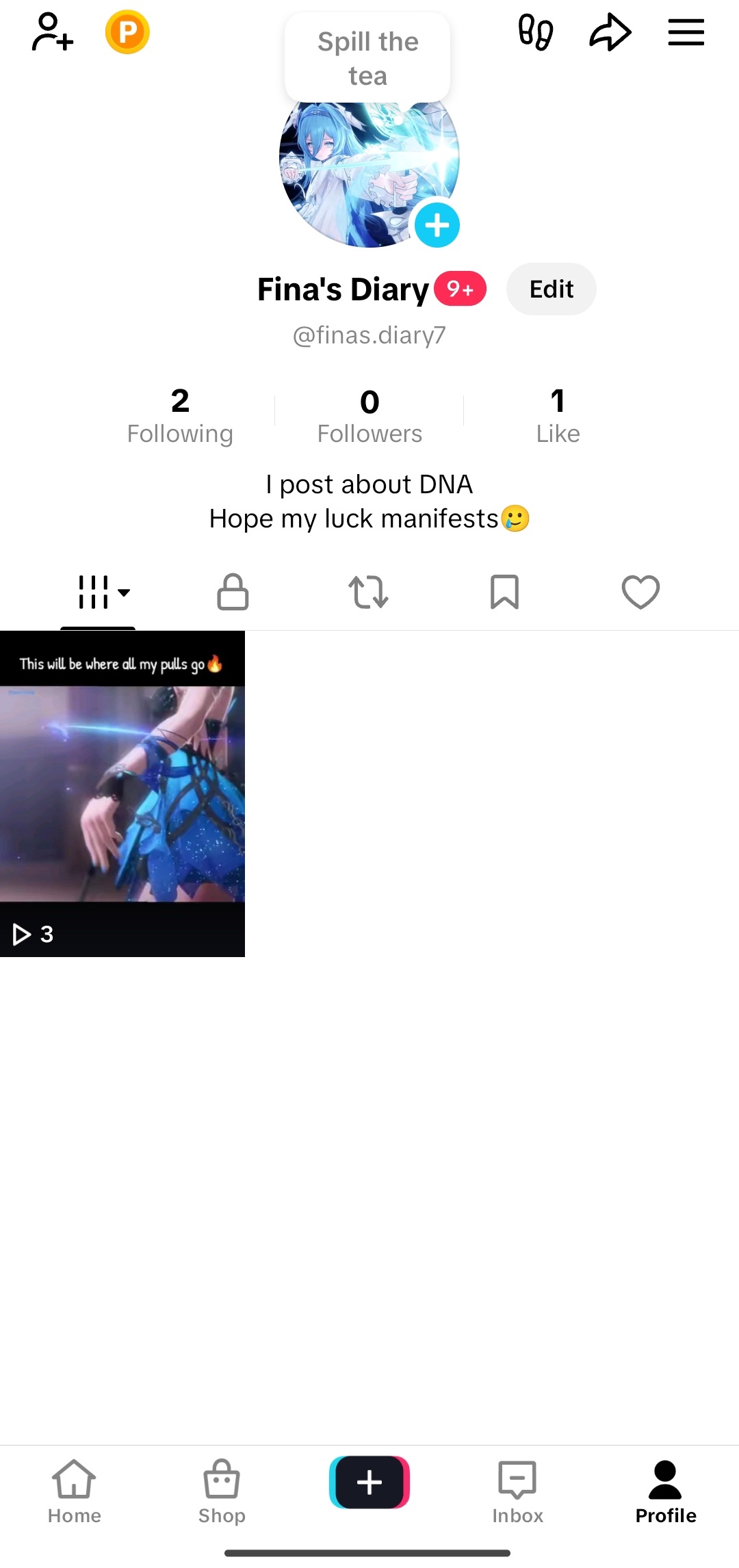
Task: Switch to the saved bookmarks tab
Action: [504, 592]
